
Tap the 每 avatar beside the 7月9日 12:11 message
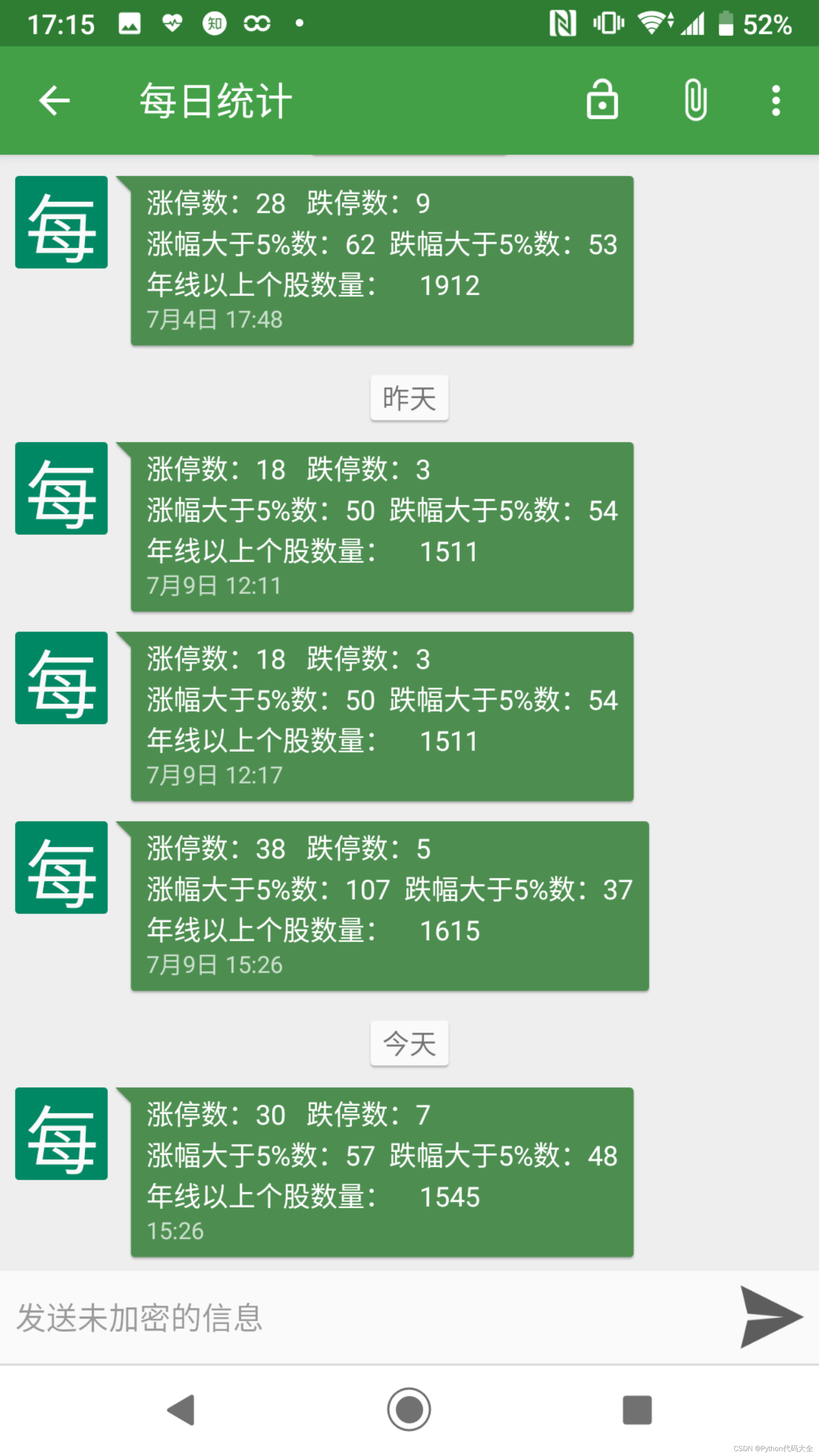[x=61, y=489]
